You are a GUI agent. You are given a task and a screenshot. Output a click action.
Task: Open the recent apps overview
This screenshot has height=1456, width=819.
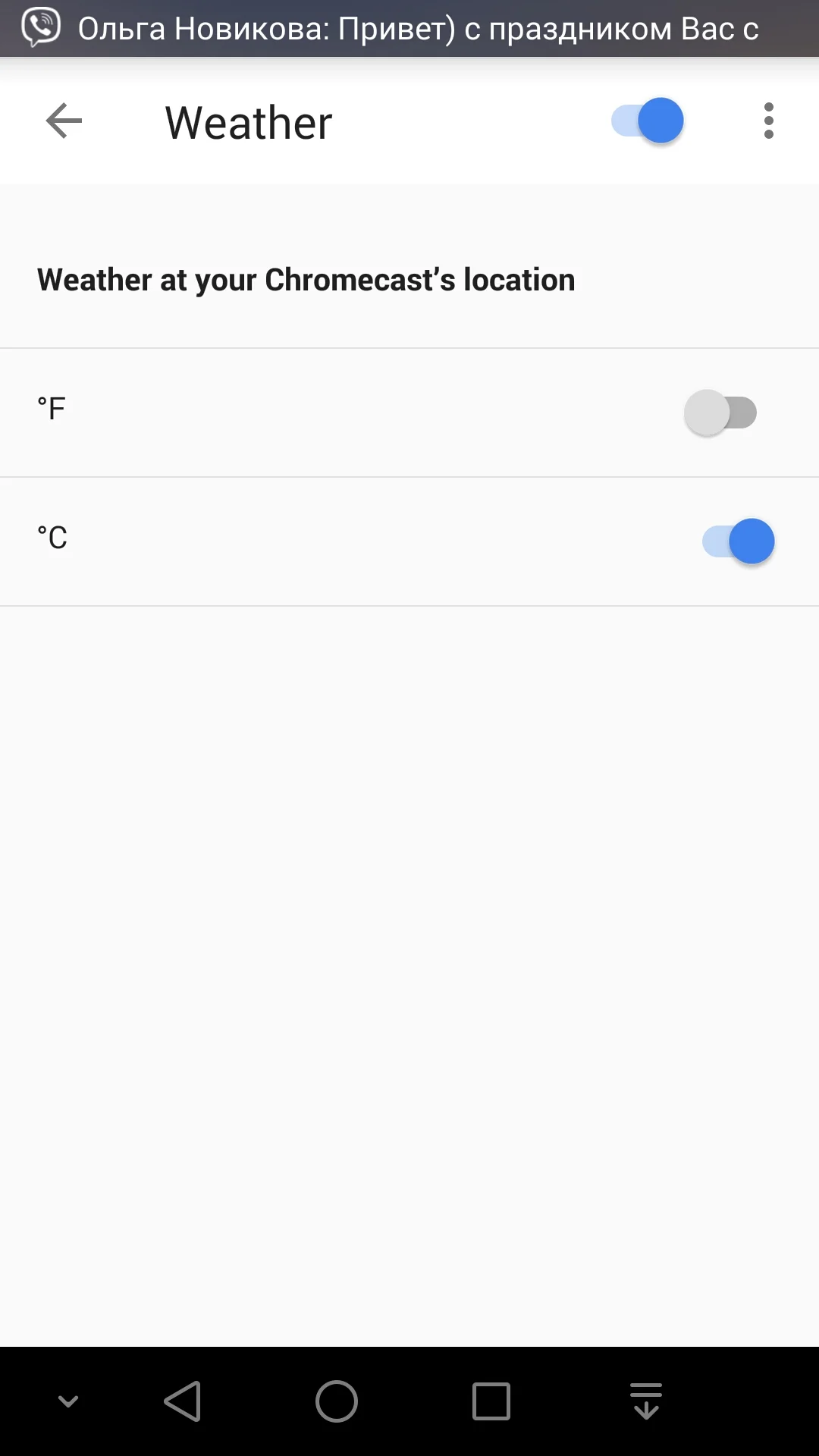tap(491, 1401)
